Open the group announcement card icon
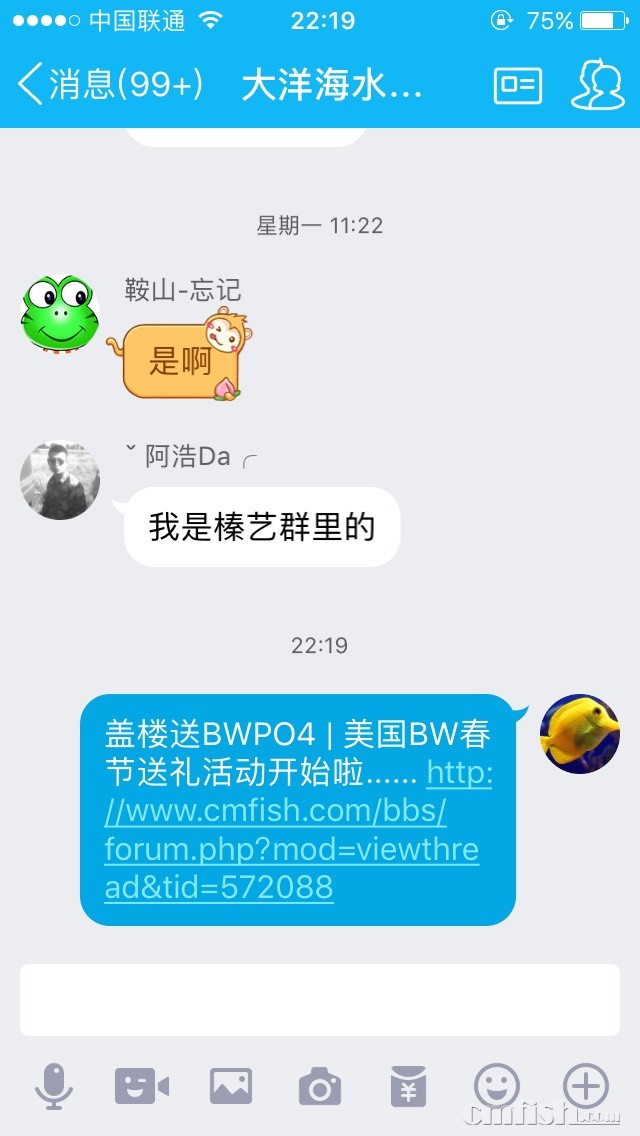Image resolution: width=640 pixels, height=1136 pixels. pyautogui.click(x=517, y=86)
